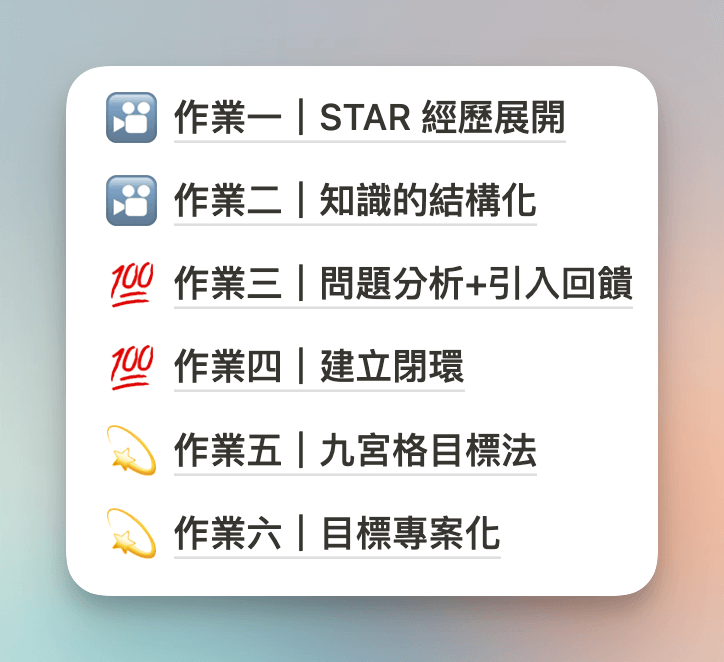Open 作業二 知識的結構化 page link

(x=355, y=202)
